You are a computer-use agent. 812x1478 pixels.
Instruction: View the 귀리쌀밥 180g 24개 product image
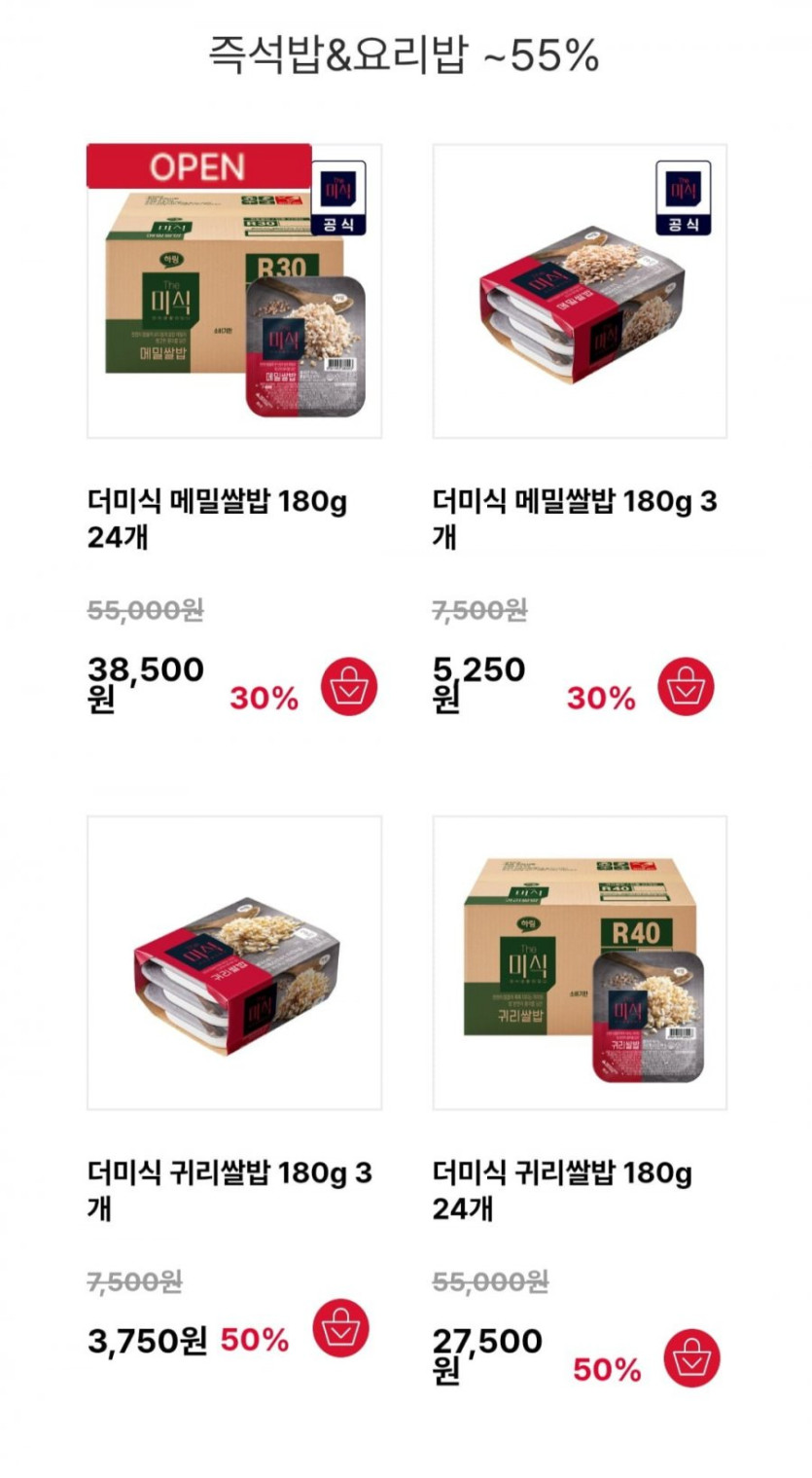click(580, 963)
